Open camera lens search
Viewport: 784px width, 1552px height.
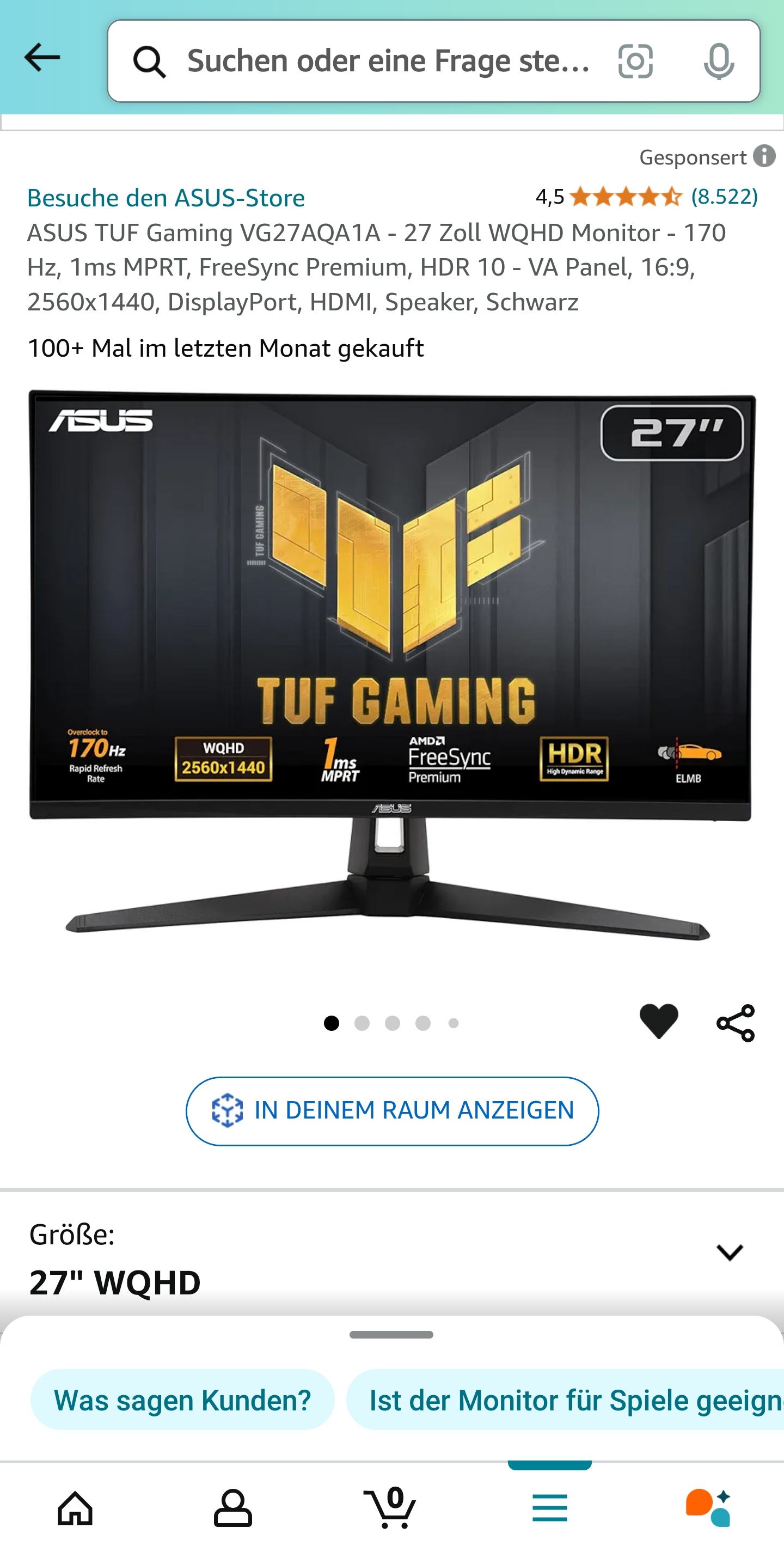[x=635, y=61]
